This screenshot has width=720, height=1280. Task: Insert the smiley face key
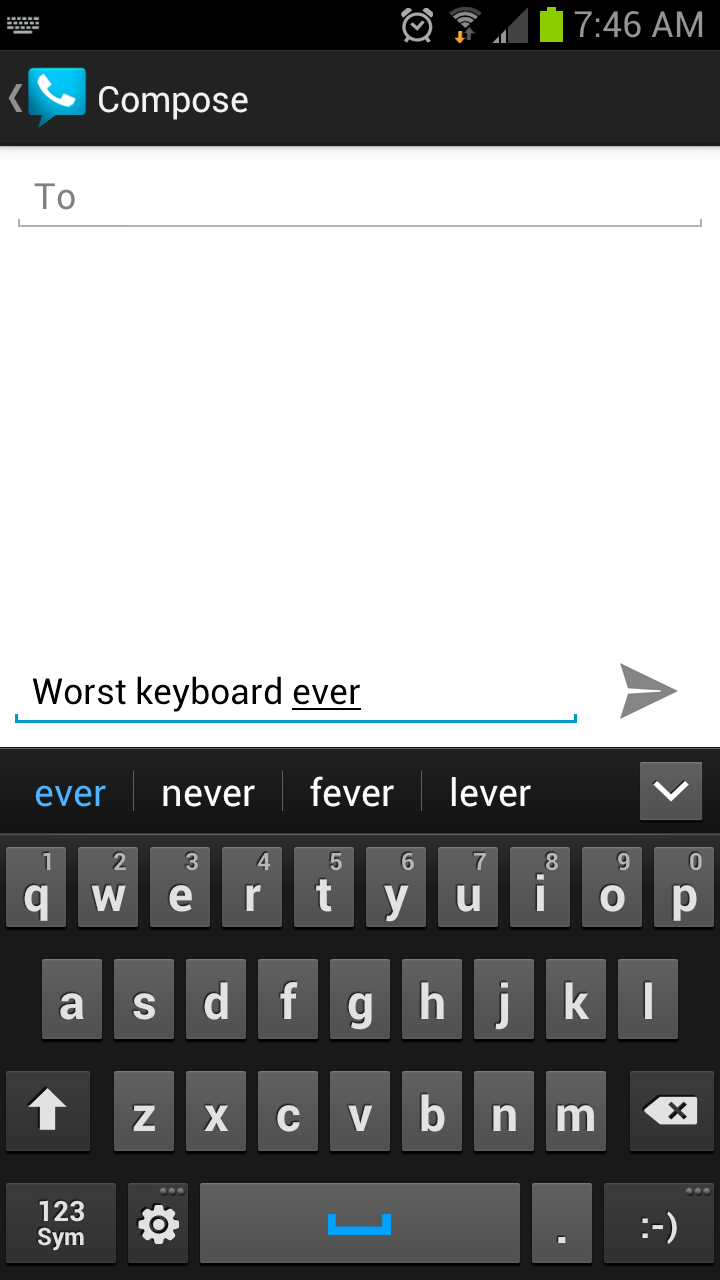[x=658, y=1223]
